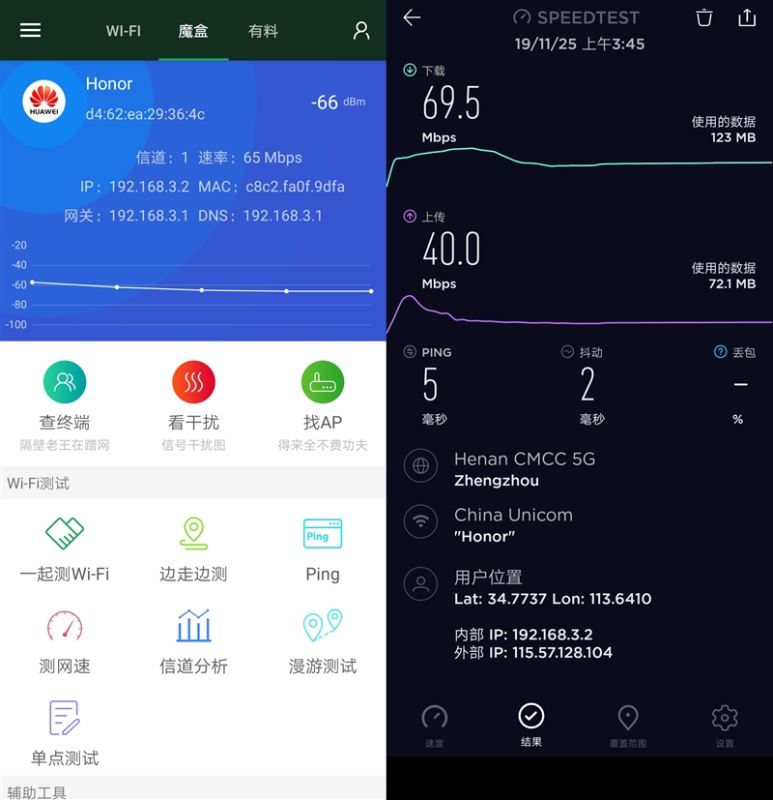Screen dimensions: 773x800
Task: Launch the Ping test tool
Action: [x=322, y=548]
